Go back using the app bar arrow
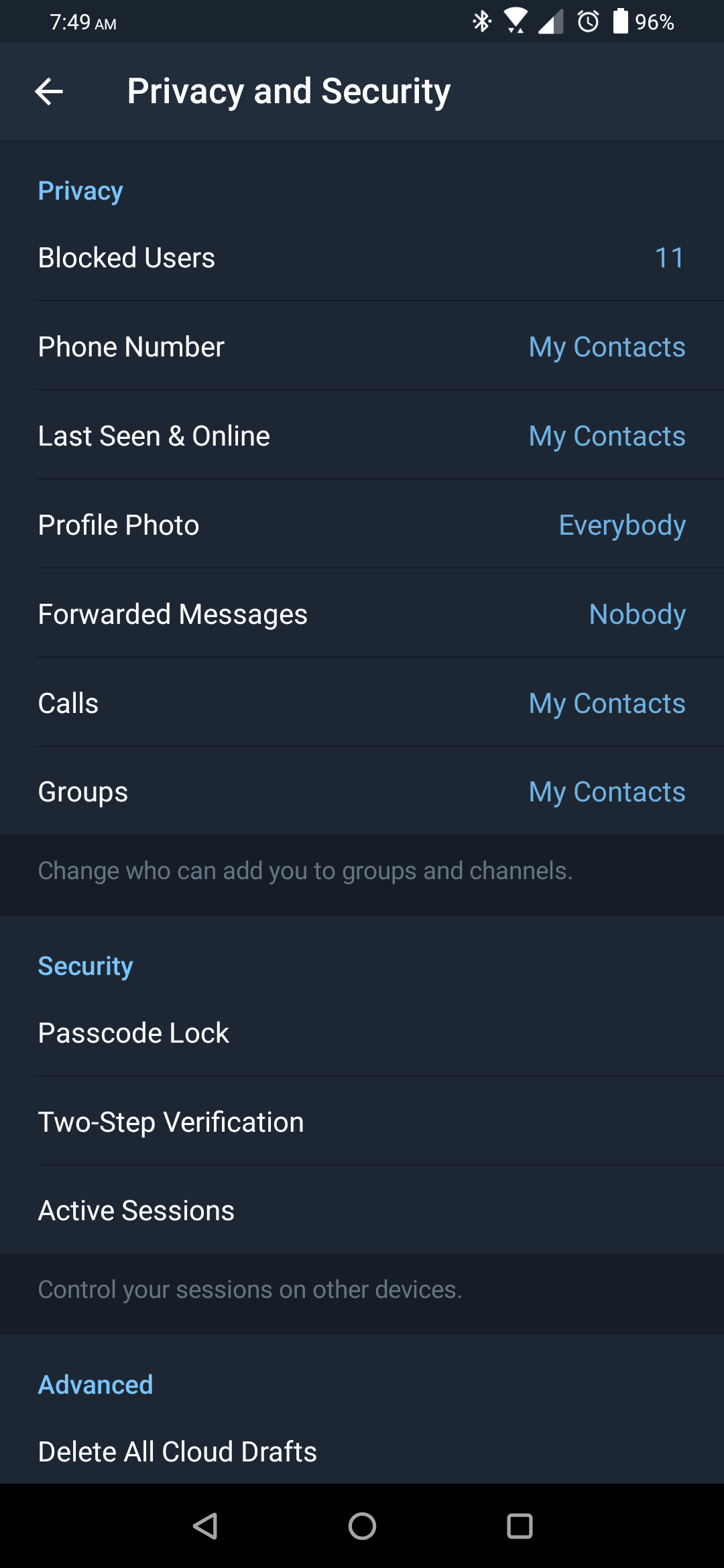 pos(49,92)
